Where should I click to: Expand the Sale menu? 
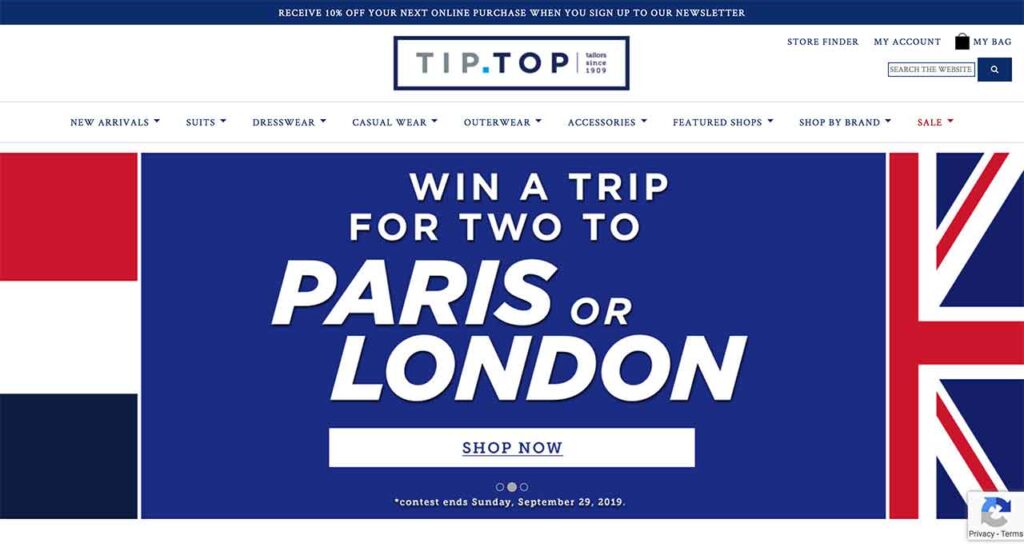pos(935,122)
